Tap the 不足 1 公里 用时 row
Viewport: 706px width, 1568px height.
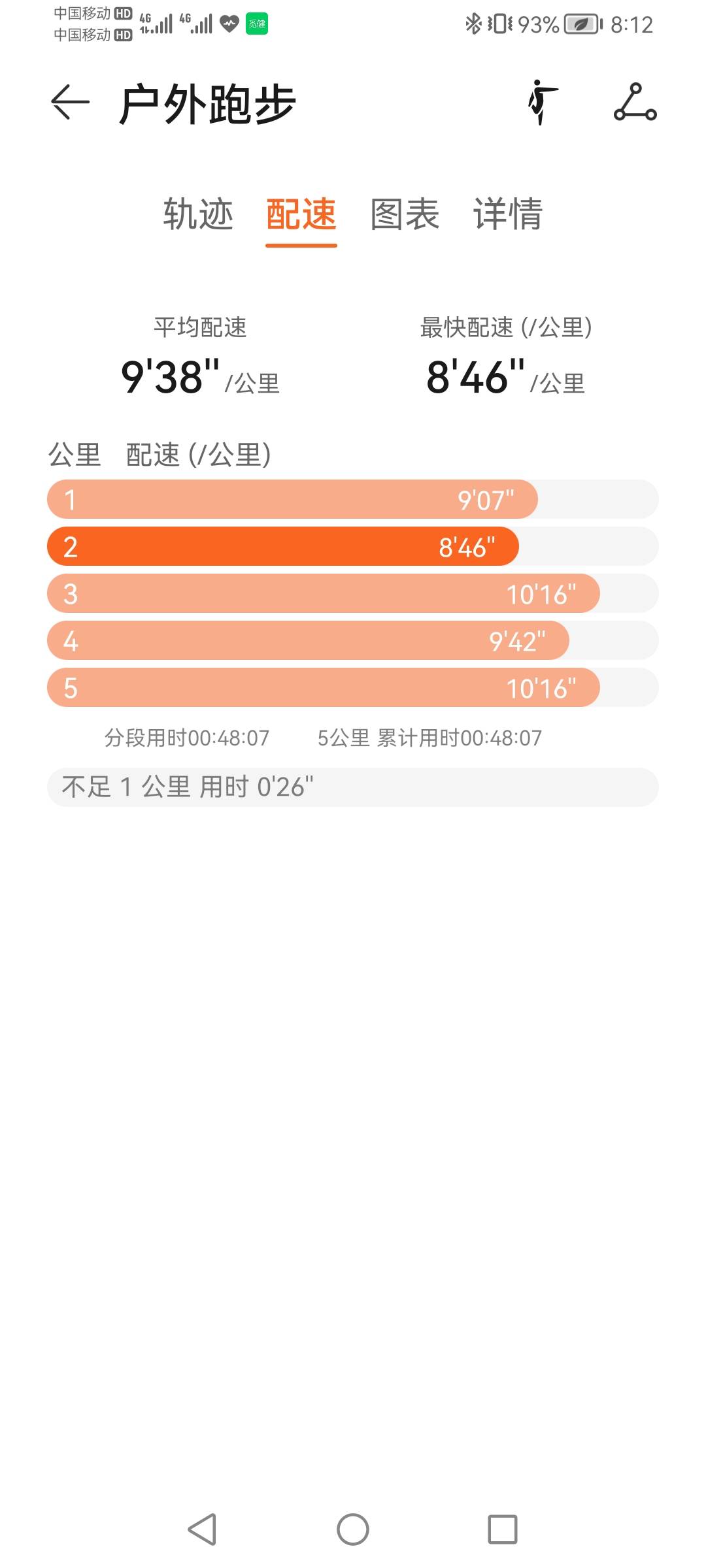(353, 789)
